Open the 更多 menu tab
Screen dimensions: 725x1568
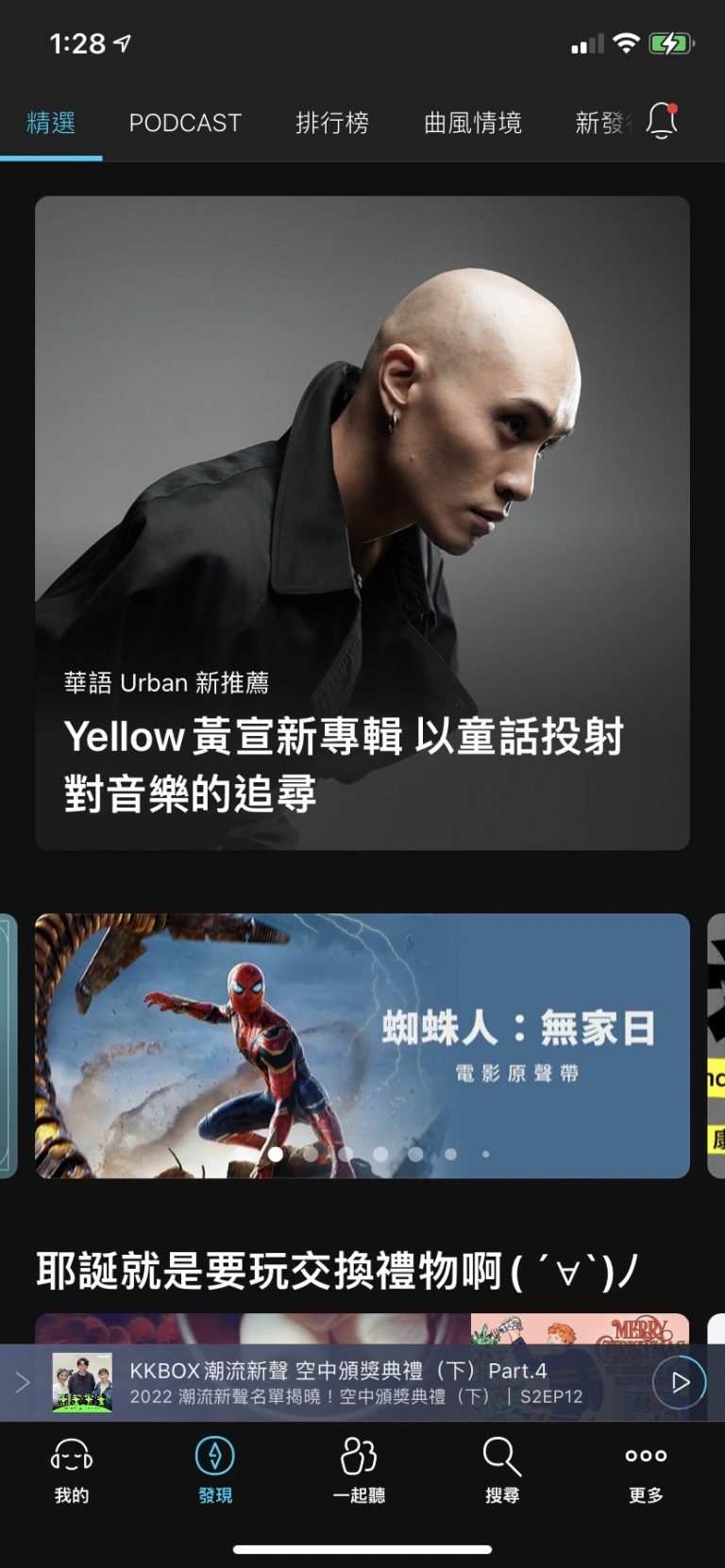click(646, 1470)
